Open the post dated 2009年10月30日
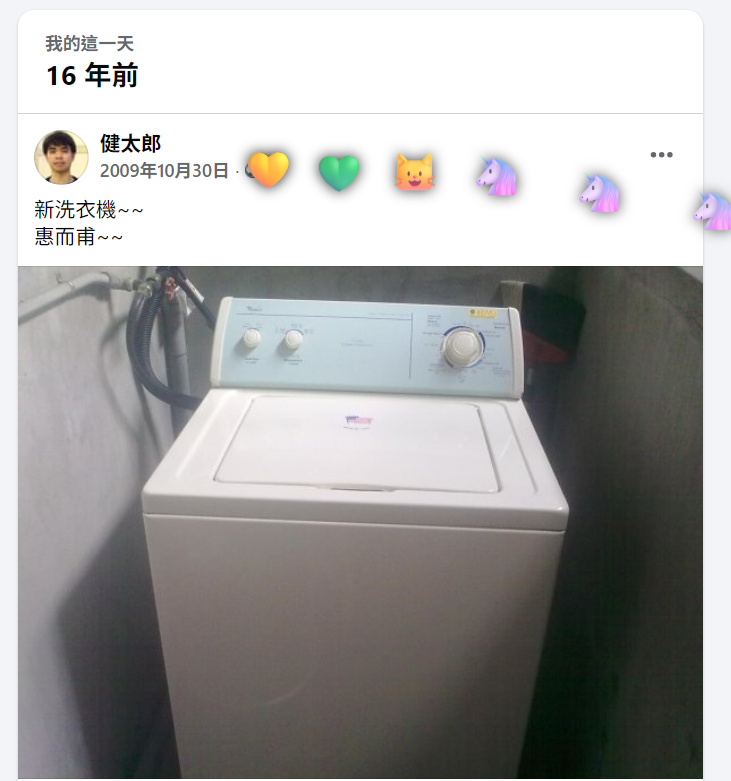731x781 pixels. [x=164, y=171]
